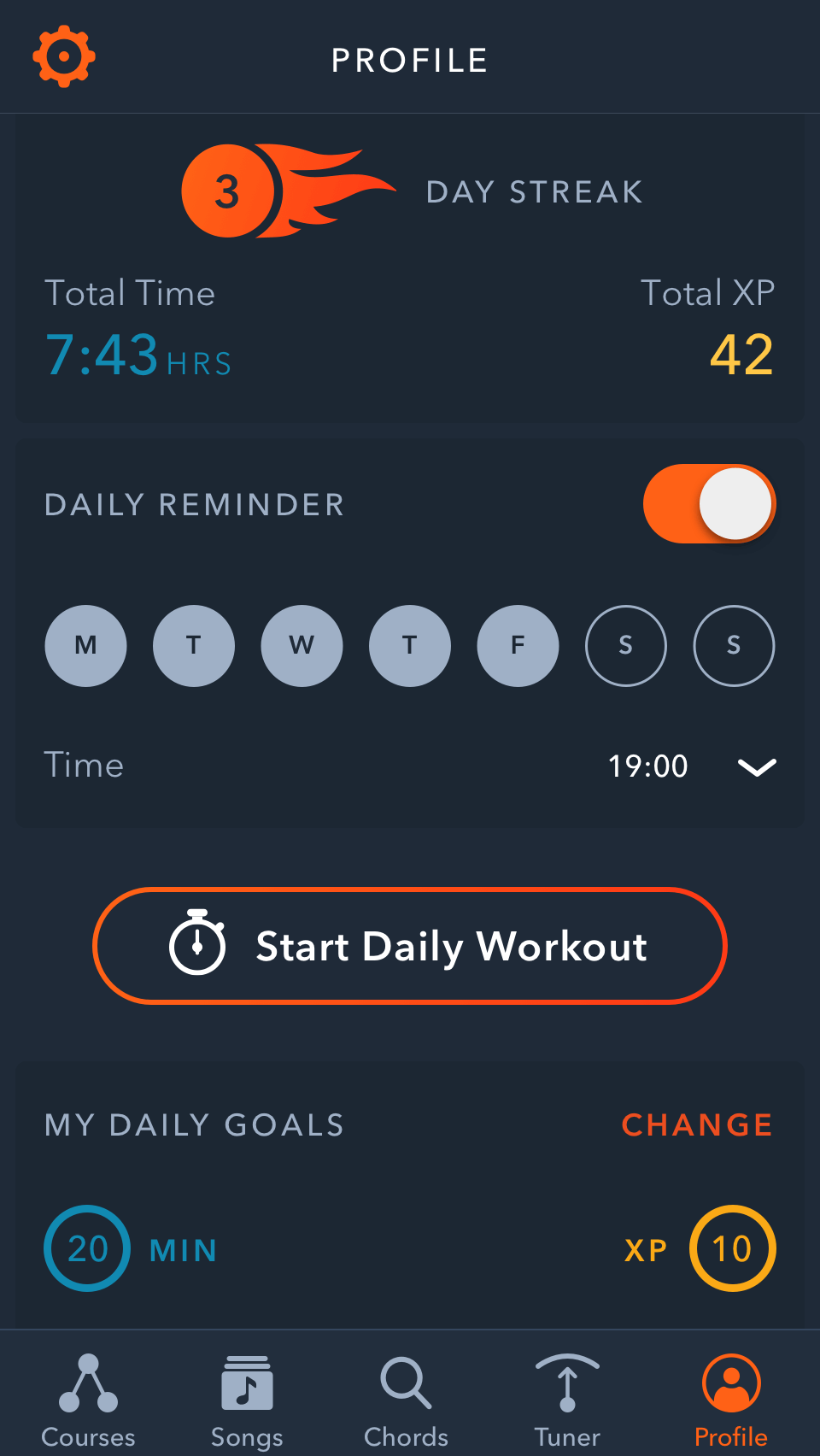This screenshot has width=820, height=1456.
Task: Toggle the Wednesday reminder day
Action: point(302,645)
